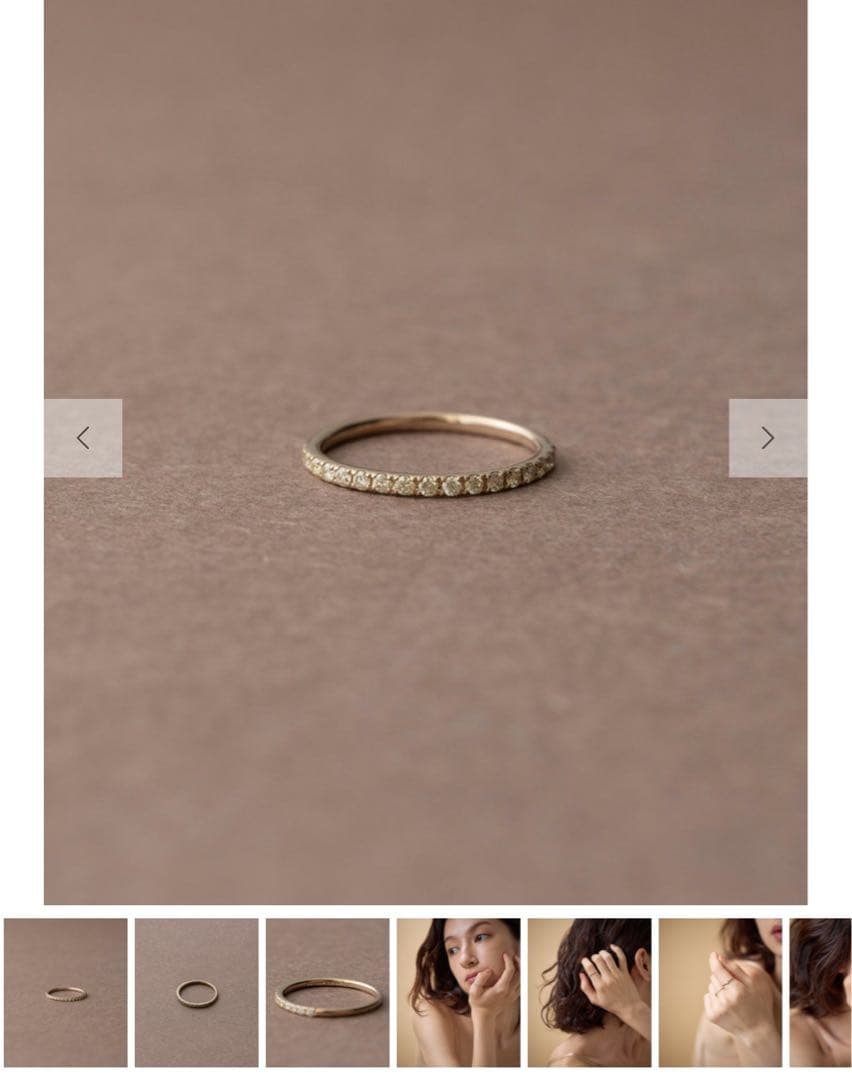The image size is (852, 1080).
Task: Select the close-up ring thumbnail
Action: [327, 992]
